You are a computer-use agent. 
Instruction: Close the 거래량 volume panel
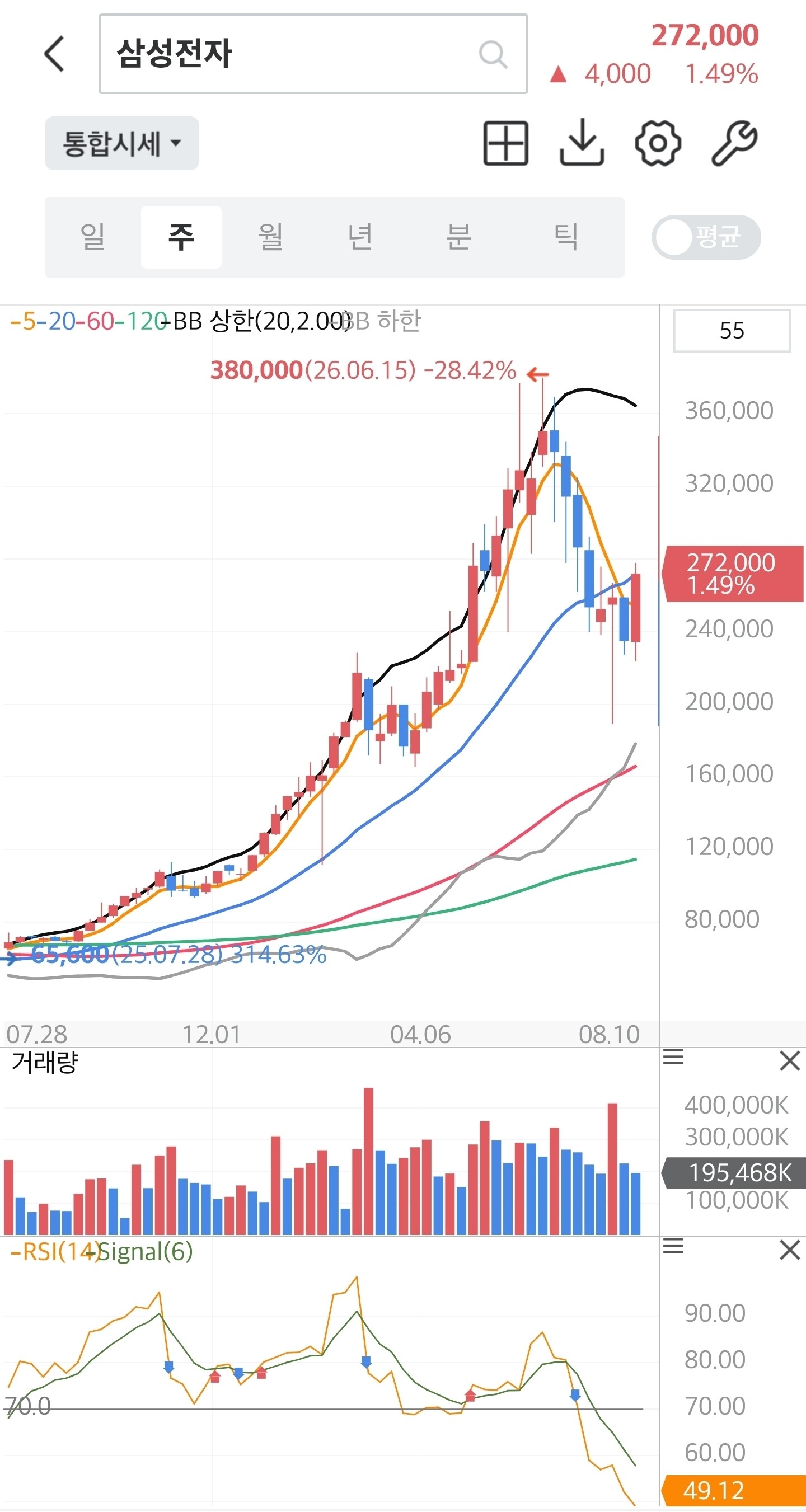point(790,1060)
